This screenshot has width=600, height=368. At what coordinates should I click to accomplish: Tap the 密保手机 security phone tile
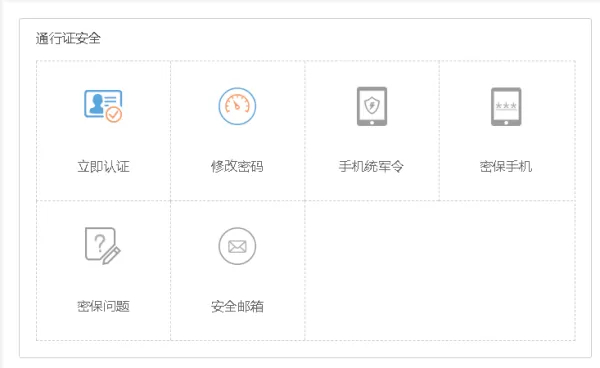click(507, 130)
